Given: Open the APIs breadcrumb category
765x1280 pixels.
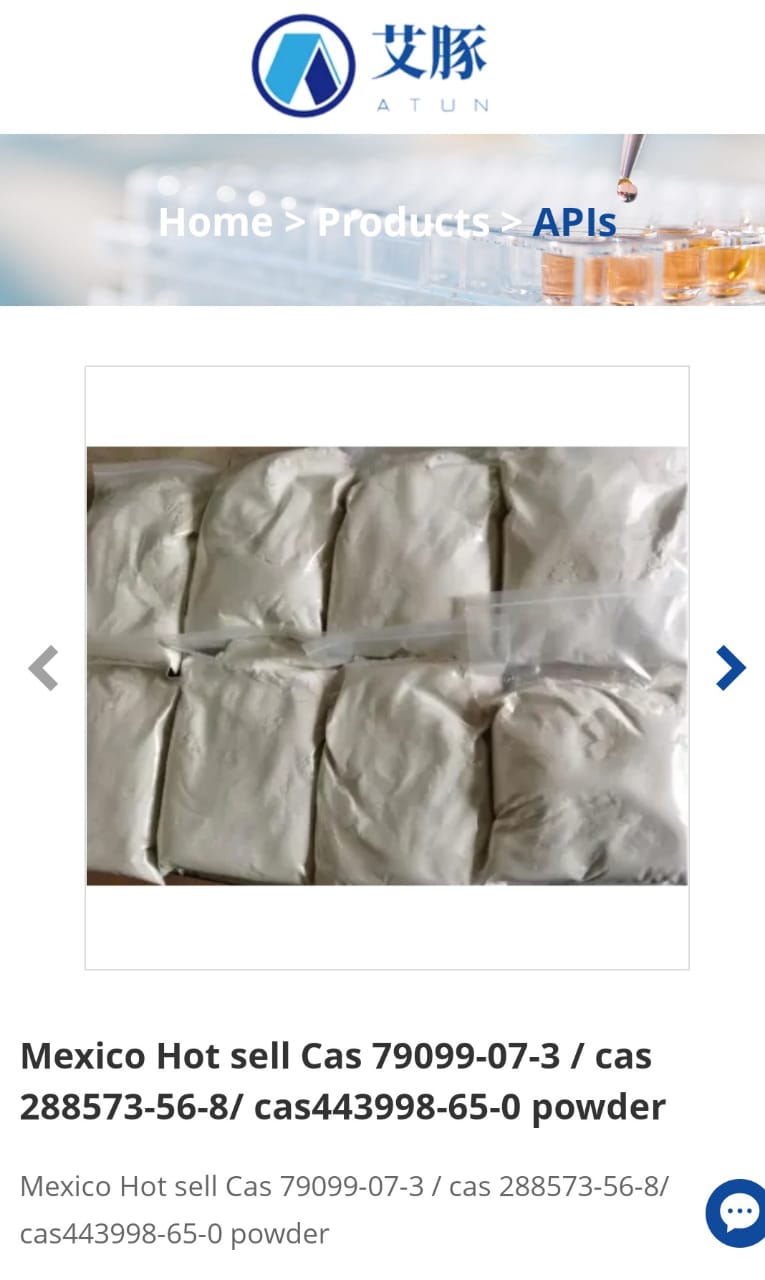Looking at the screenshot, I should (x=574, y=222).
